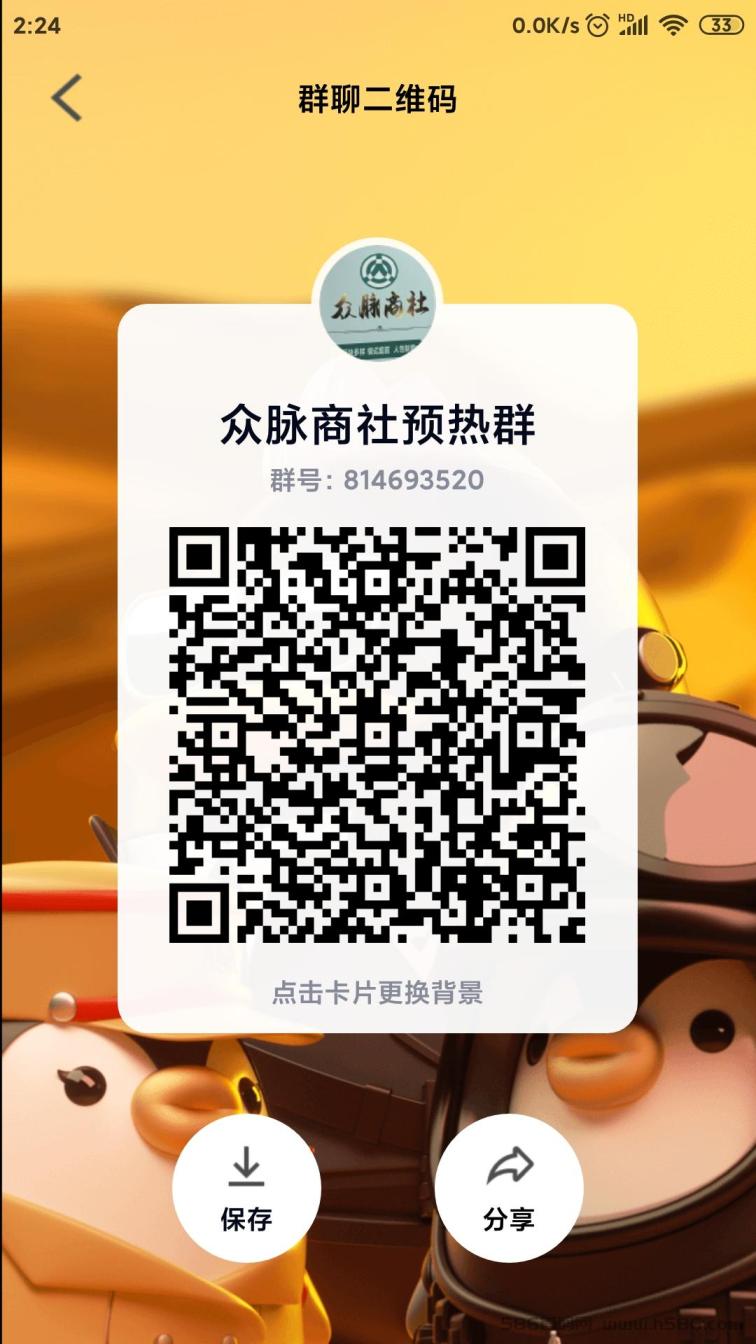The height and width of the screenshot is (1344, 756).
Task: Save the group QR code
Action: (246, 1188)
